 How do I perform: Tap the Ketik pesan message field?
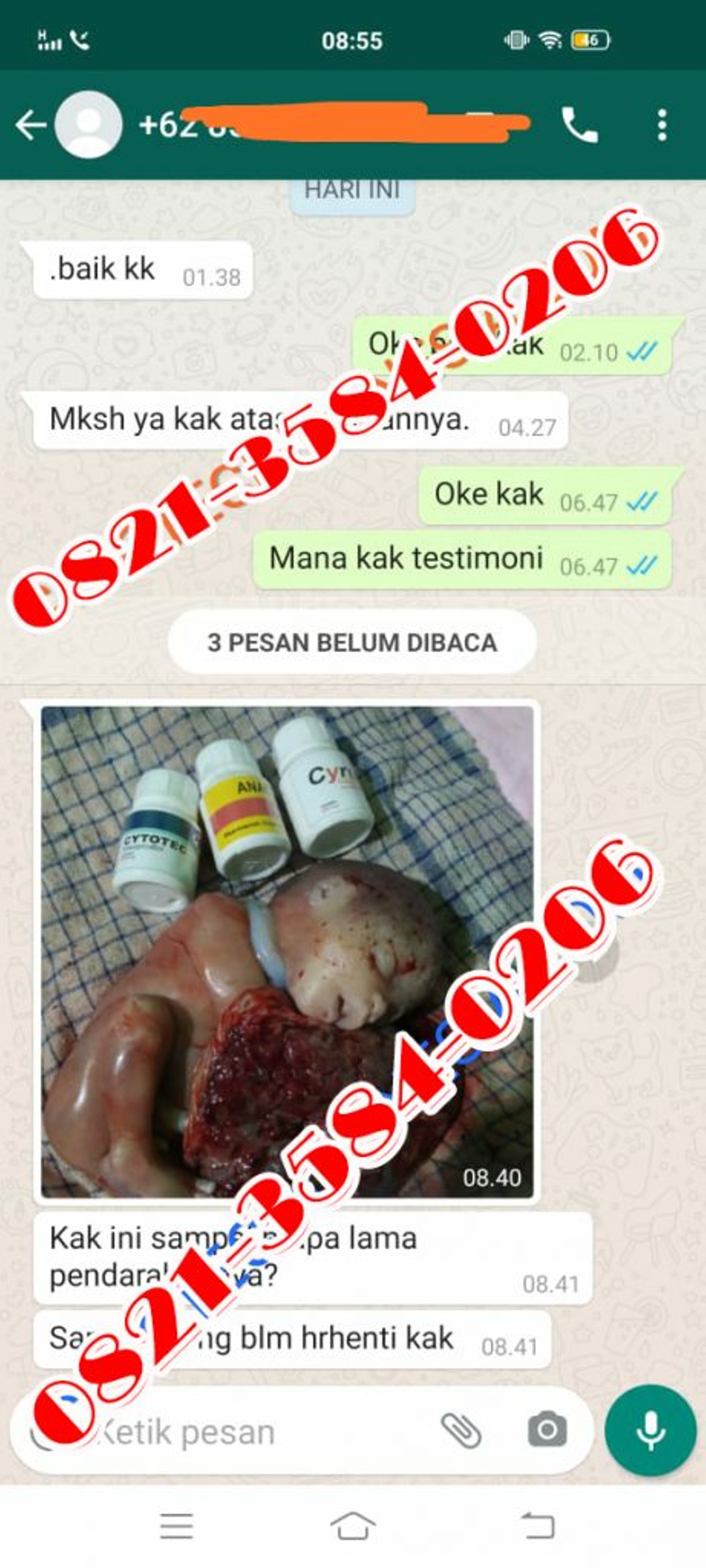243,1432
